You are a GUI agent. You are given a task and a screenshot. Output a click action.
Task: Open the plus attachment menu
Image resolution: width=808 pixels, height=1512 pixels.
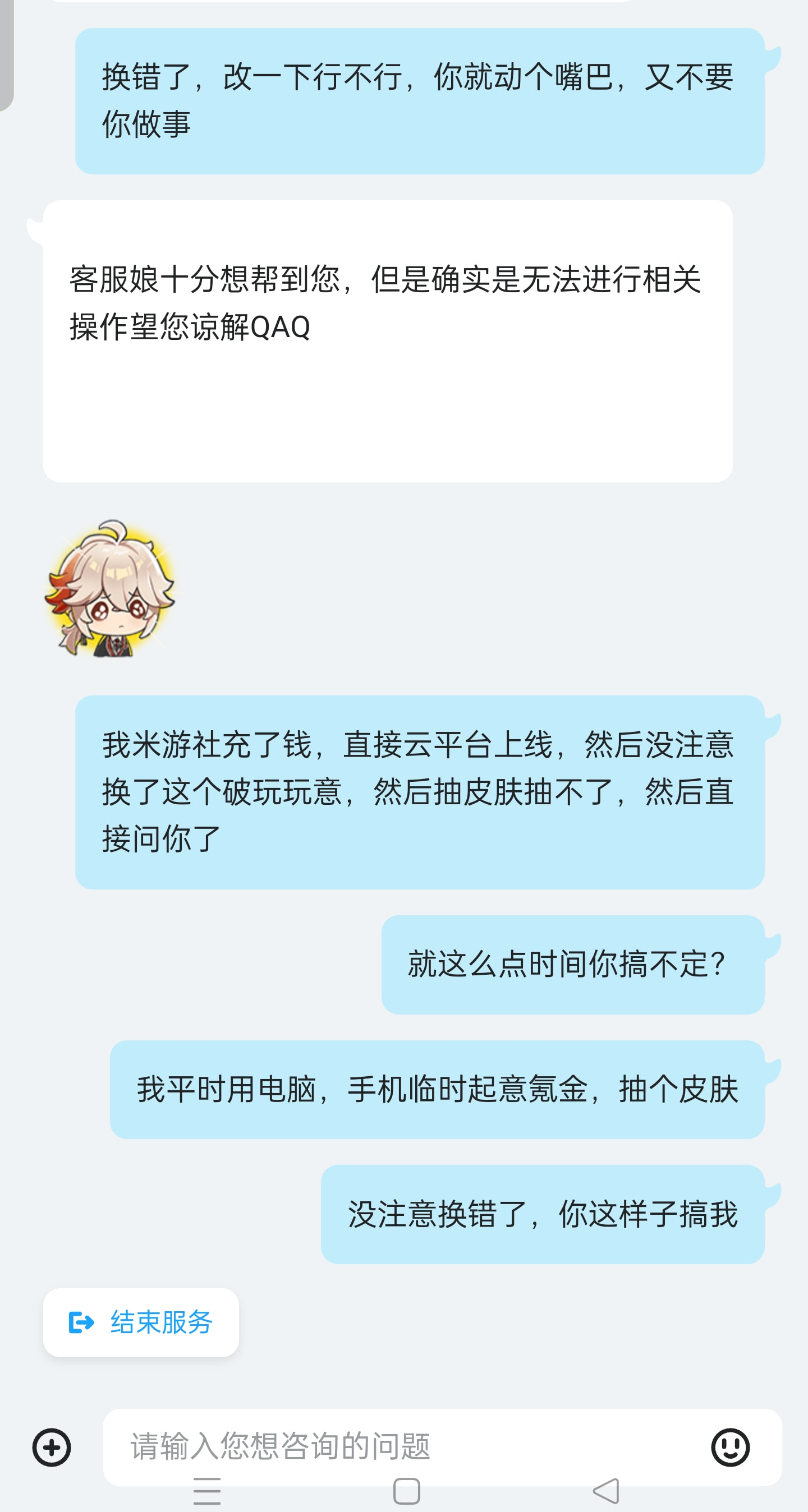52,1447
